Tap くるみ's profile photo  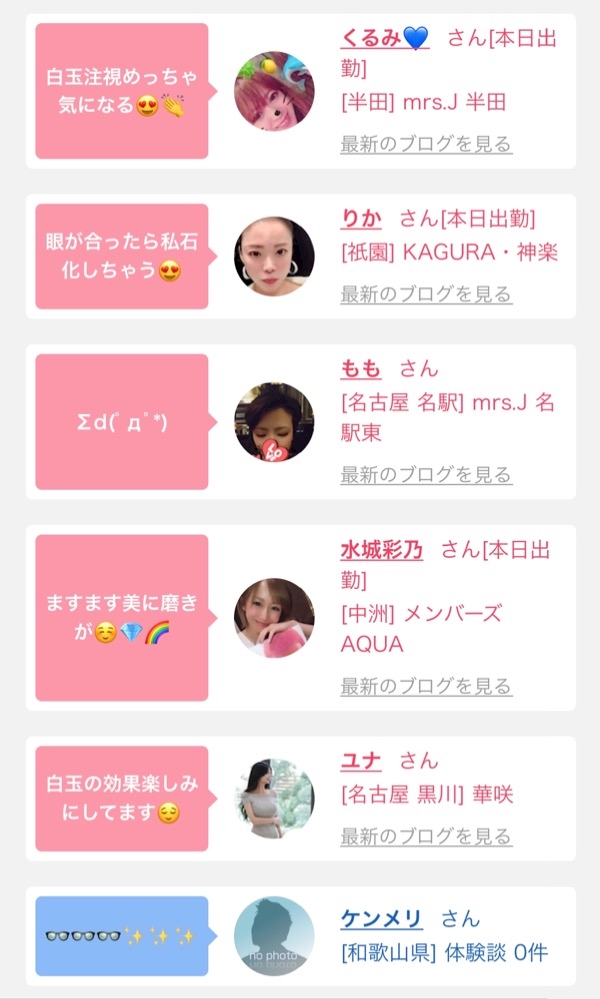[274, 91]
